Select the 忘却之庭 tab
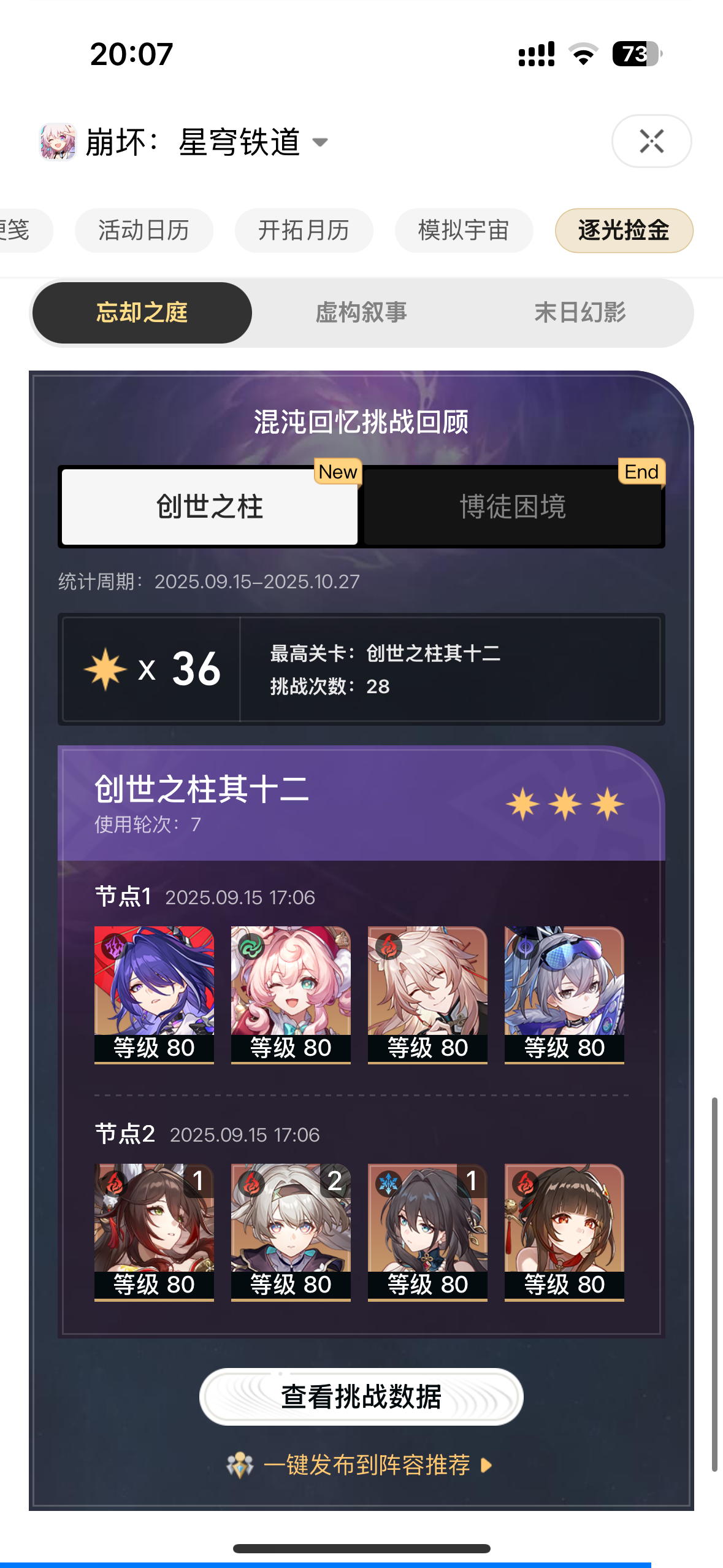Screen dimensions: 723x1568 click(142, 313)
